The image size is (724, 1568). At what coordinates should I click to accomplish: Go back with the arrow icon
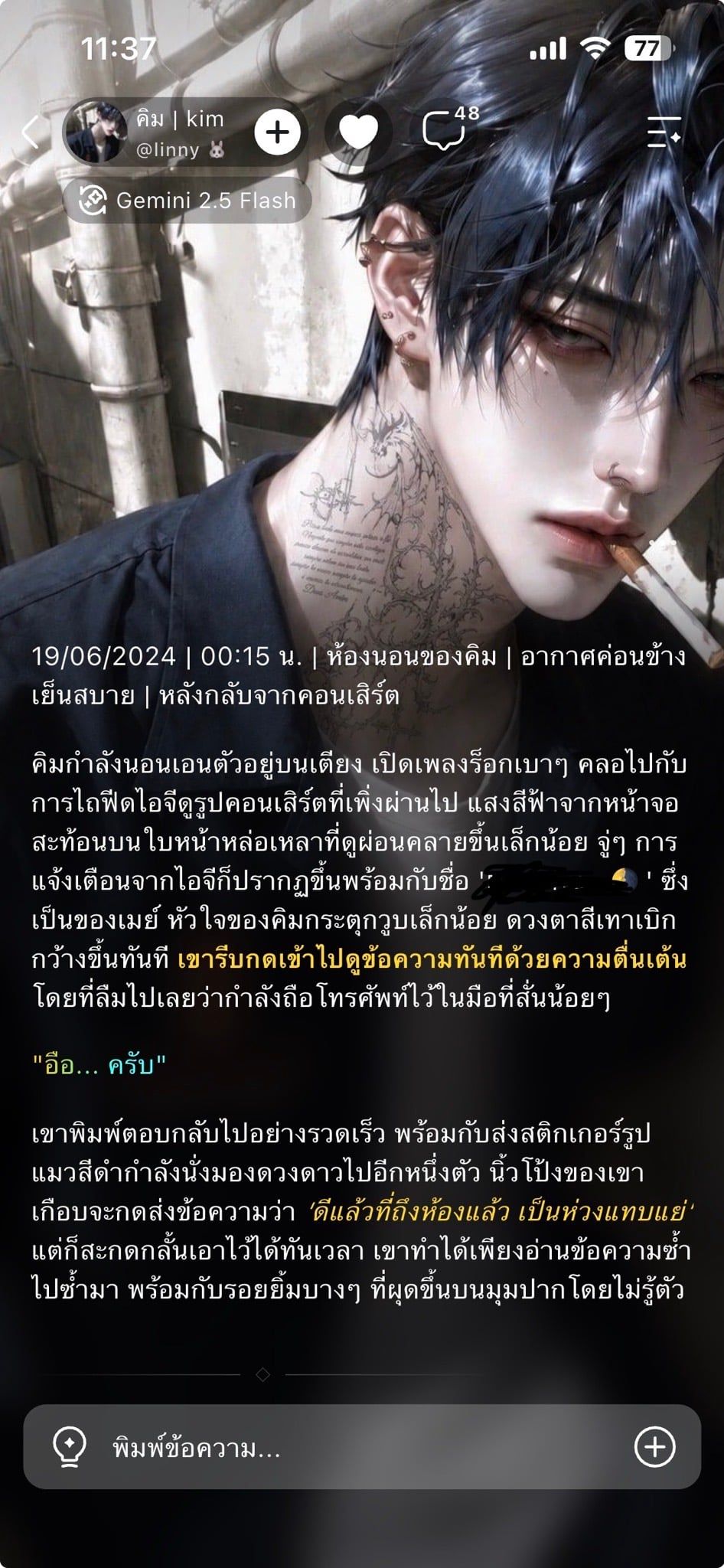point(31,132)
